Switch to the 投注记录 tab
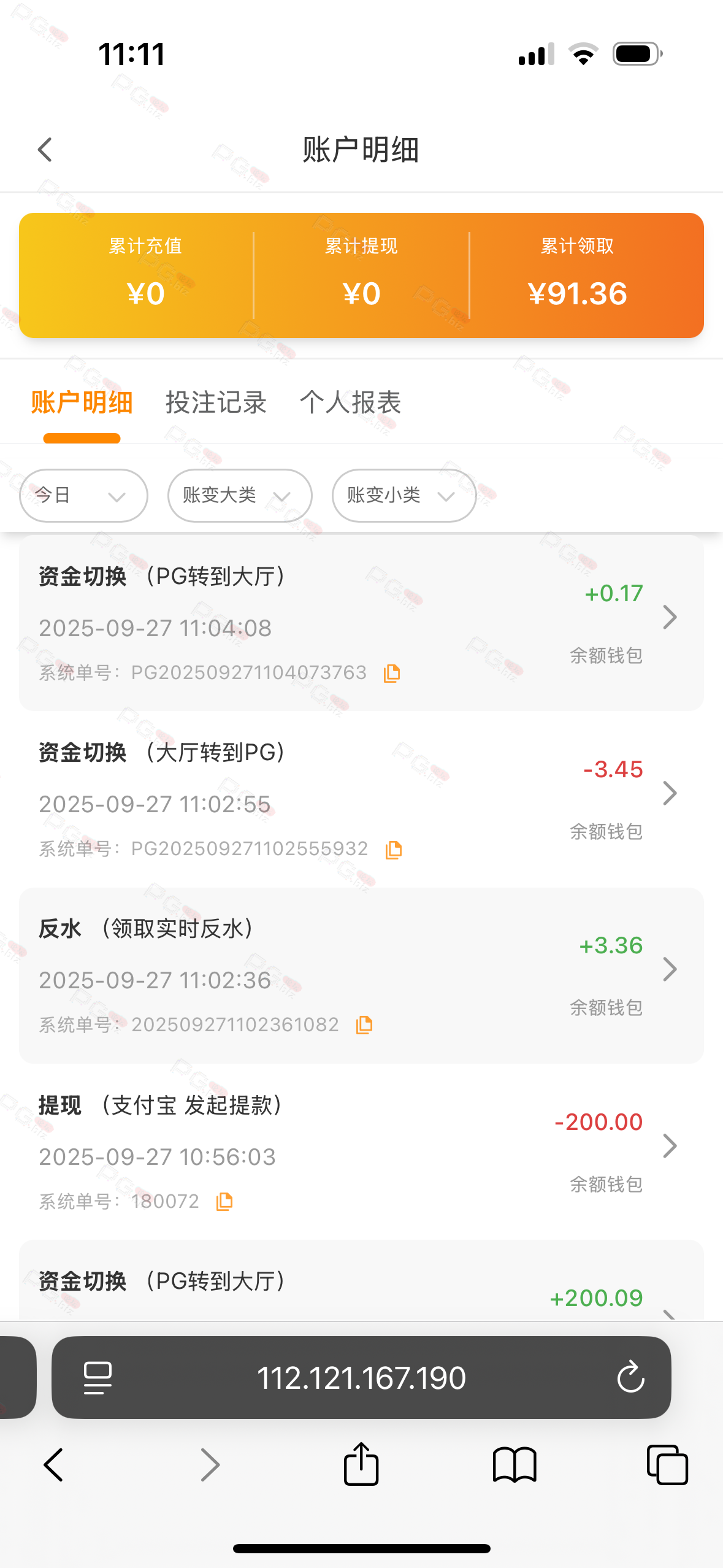Screen dimensions: 723x1568 (216, 403)
